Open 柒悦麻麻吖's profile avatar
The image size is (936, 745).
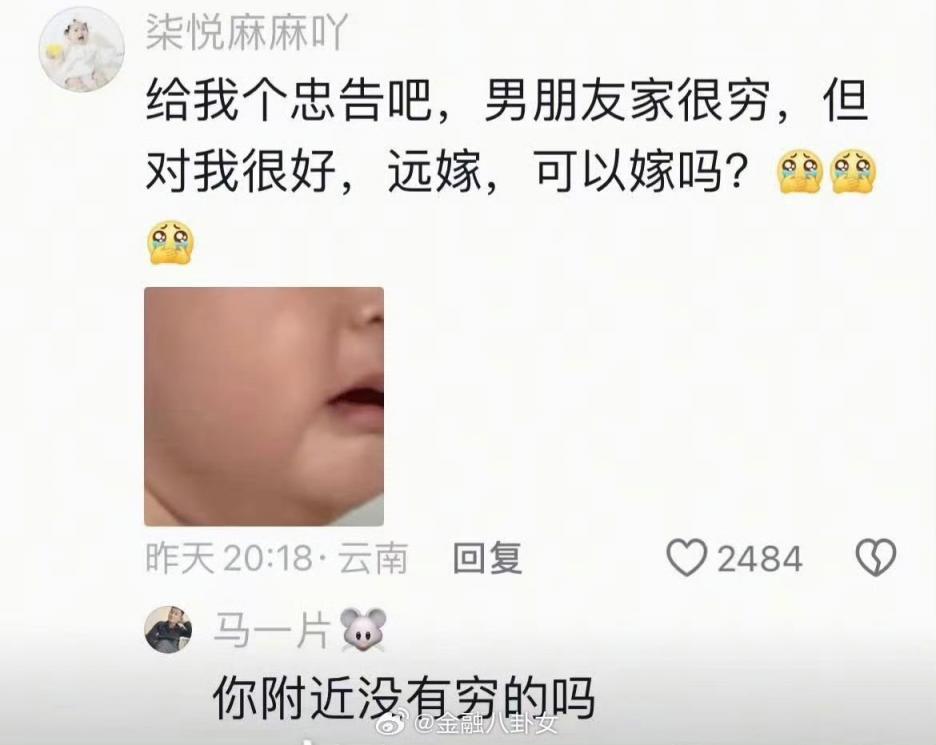(x=82, y=50)
